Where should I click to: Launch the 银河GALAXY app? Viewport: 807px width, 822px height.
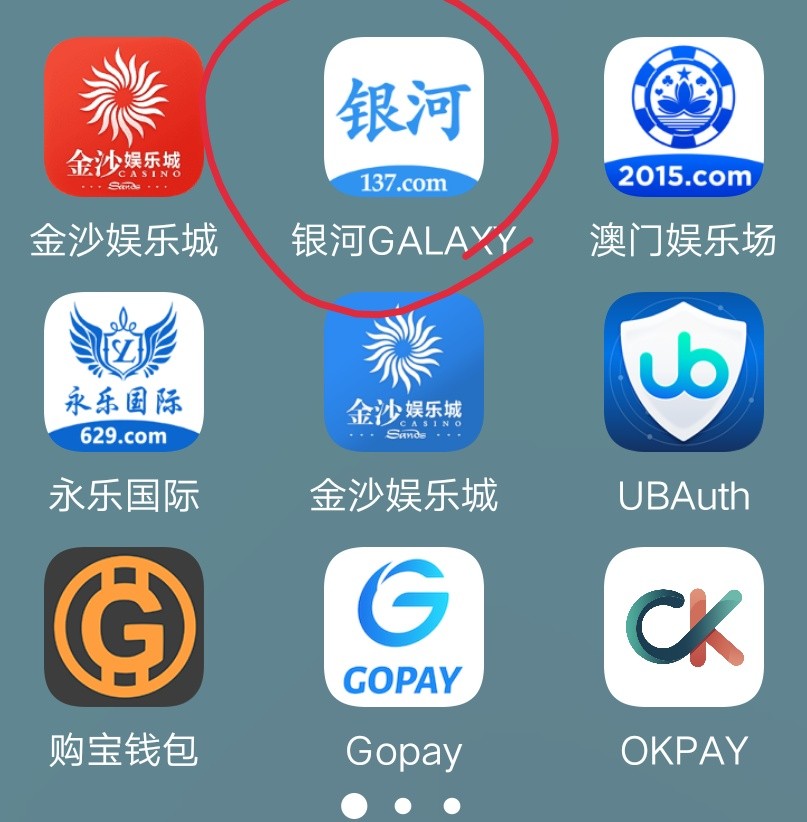pos(404,117)
